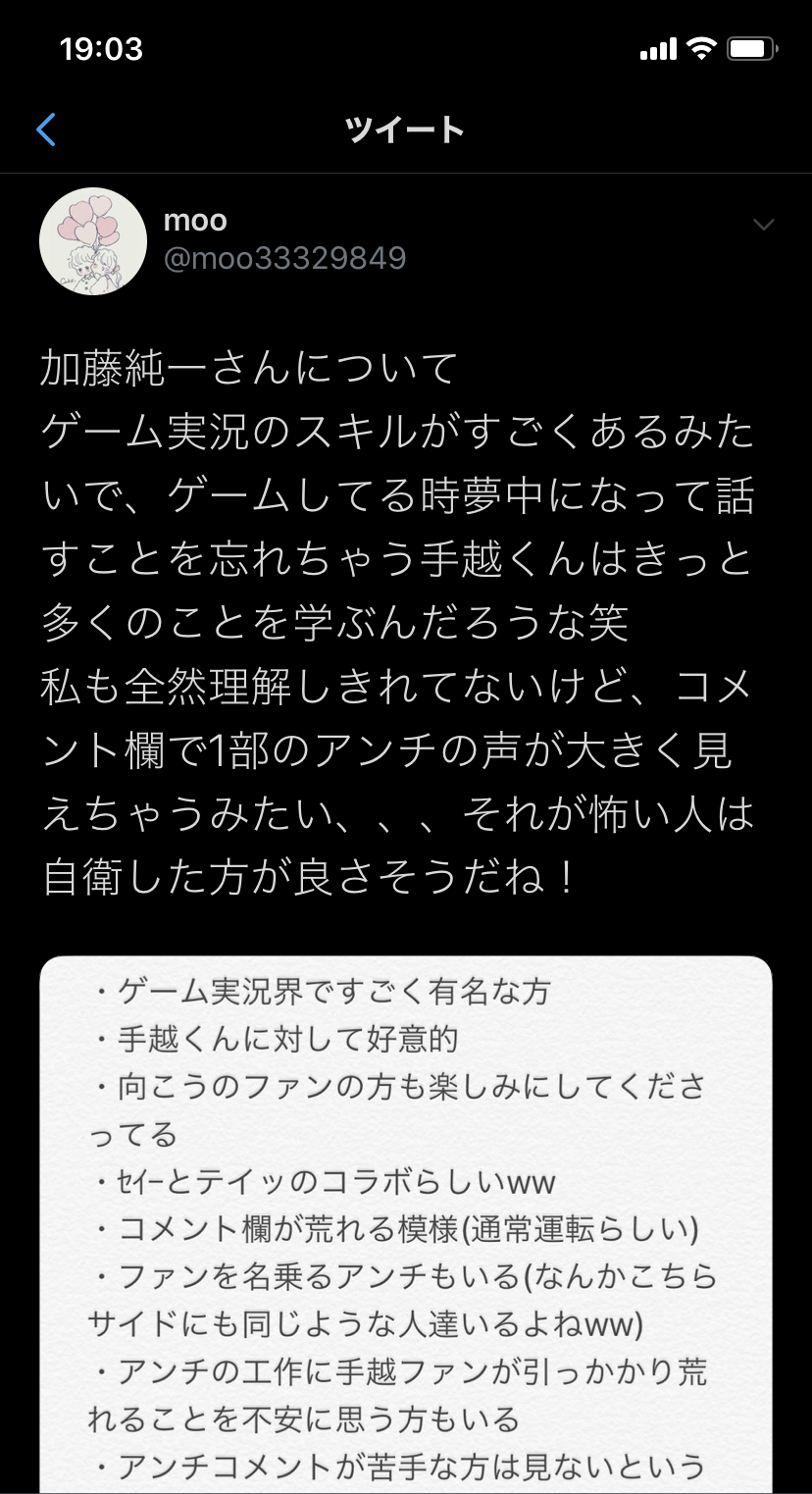
Task: Go back using the blue arrow
Action: click(46, 129)
